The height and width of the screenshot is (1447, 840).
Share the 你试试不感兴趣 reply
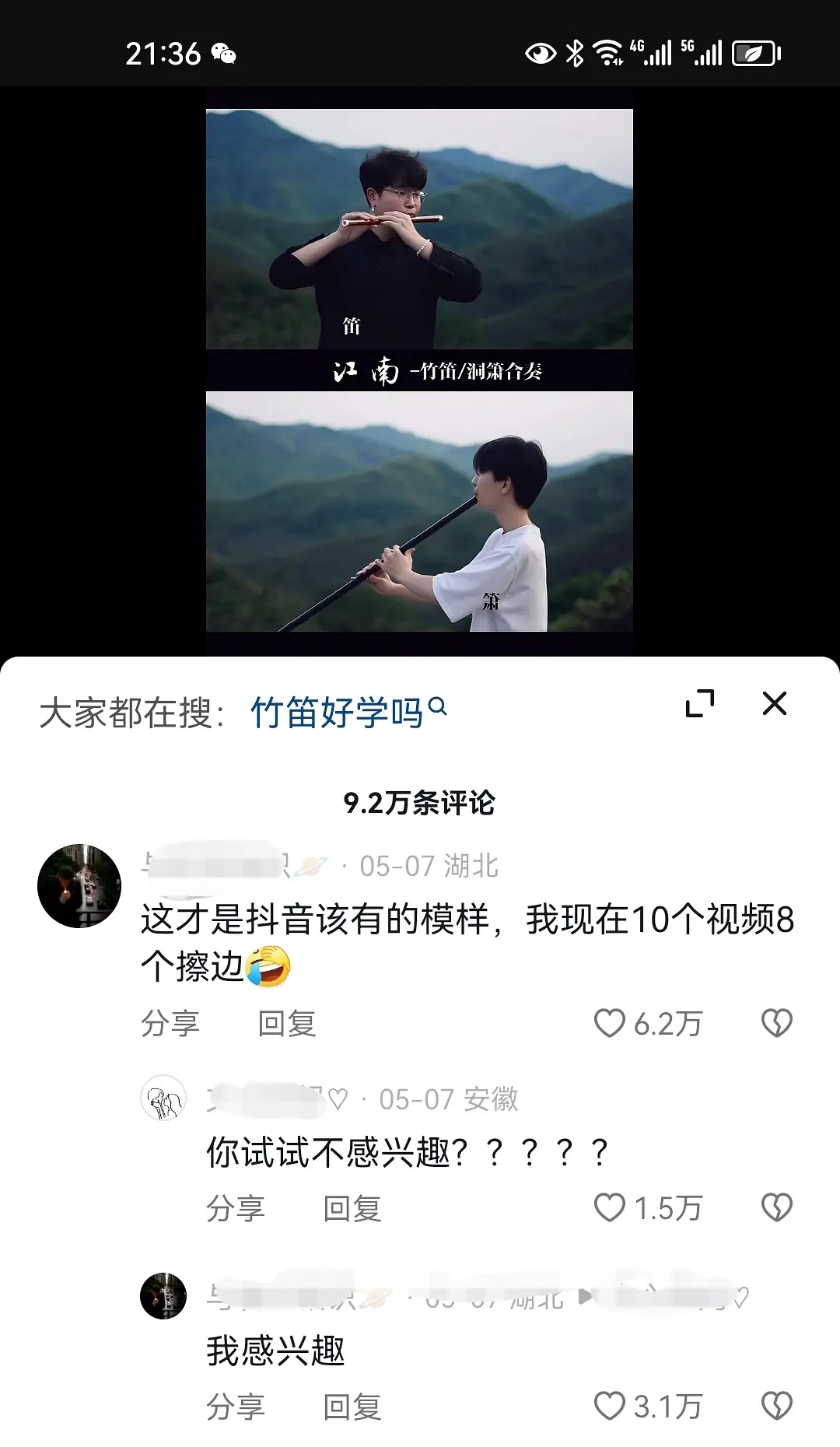point(236,1208)
